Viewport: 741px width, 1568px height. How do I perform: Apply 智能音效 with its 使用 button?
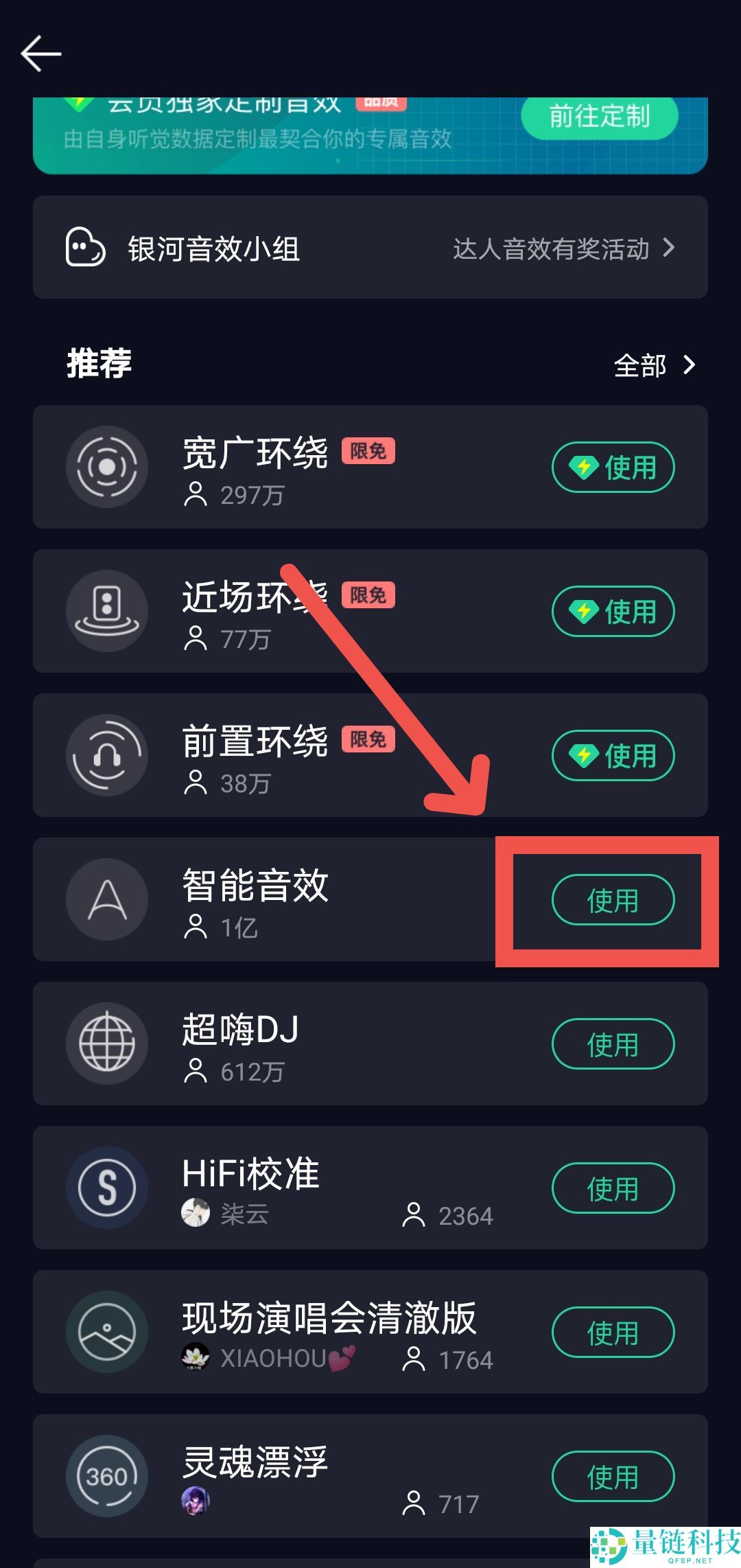[x=613, y=900]
